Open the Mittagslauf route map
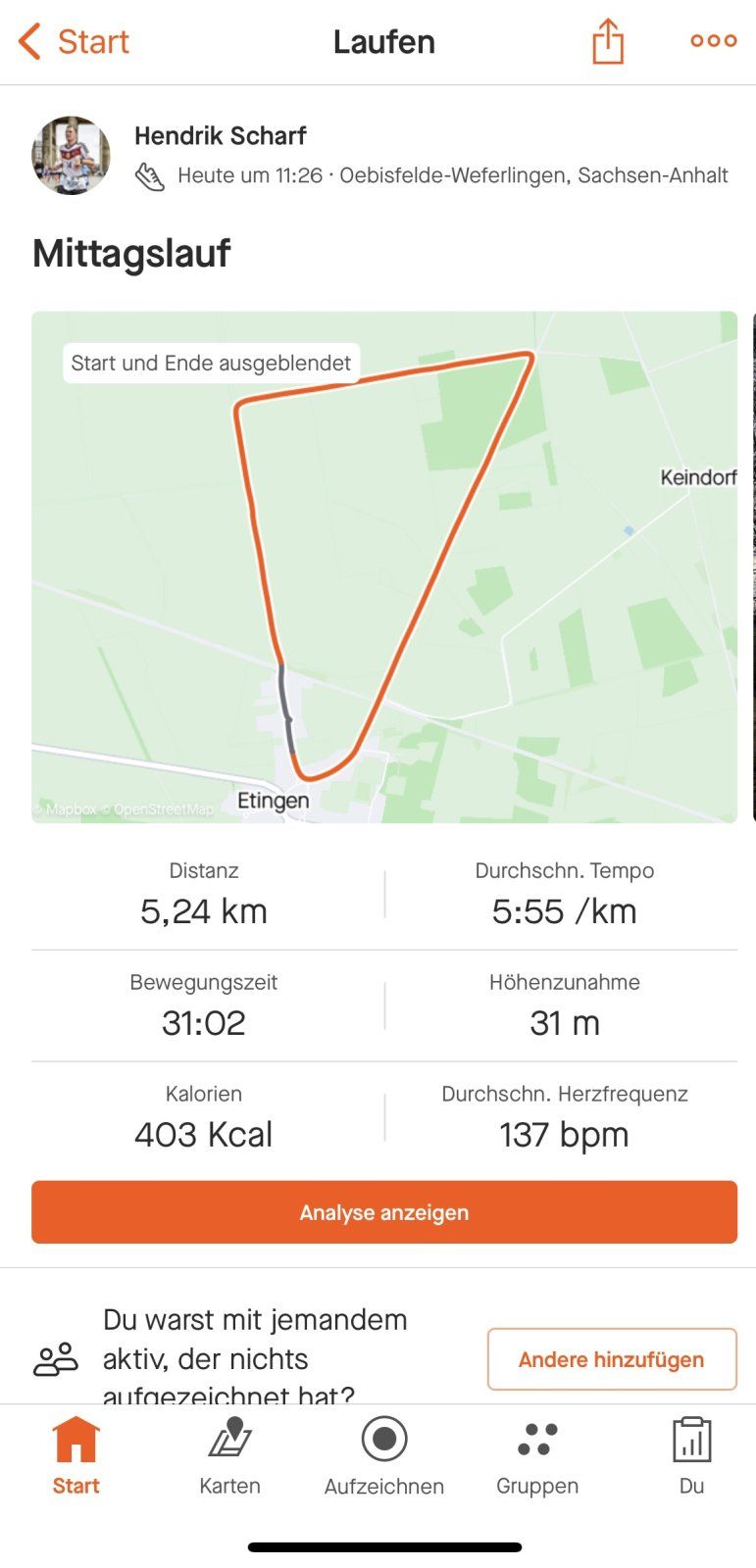This screenshot has height=1568, width=756. click(383, 566)
